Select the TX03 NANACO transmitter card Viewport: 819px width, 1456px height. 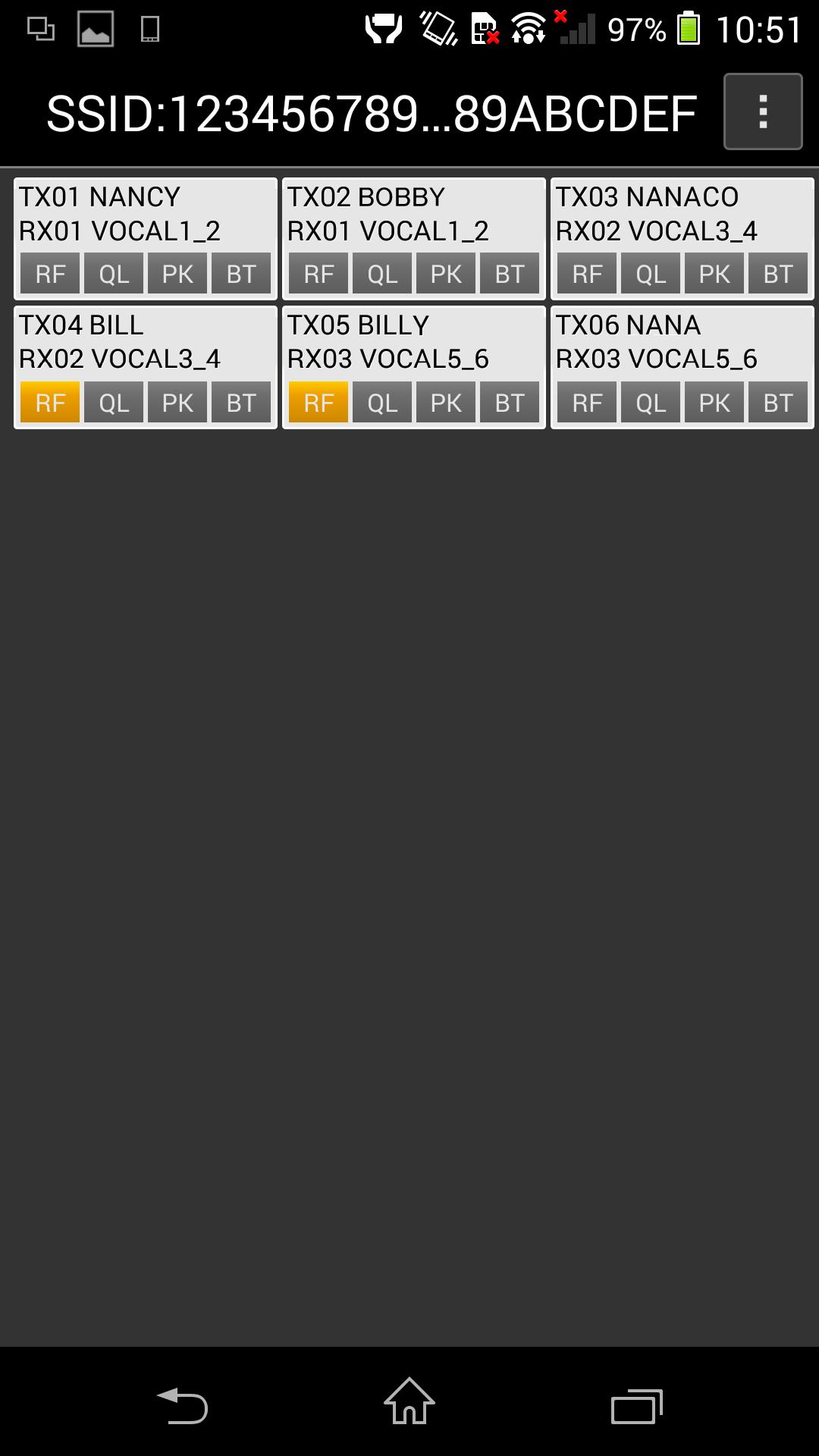pyautogui.click(x=682, y=215)
